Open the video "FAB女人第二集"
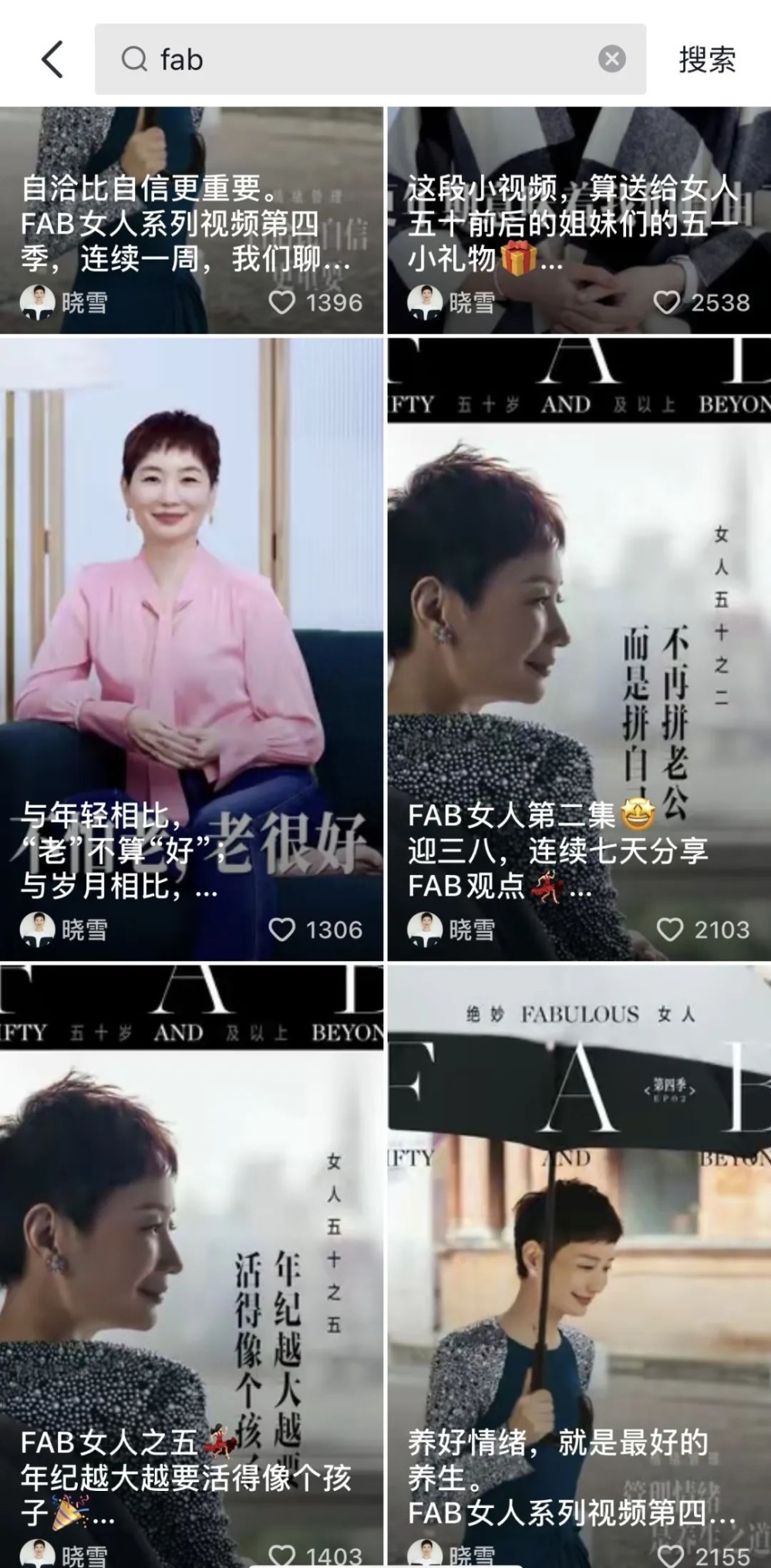 (x=579, y=649)
